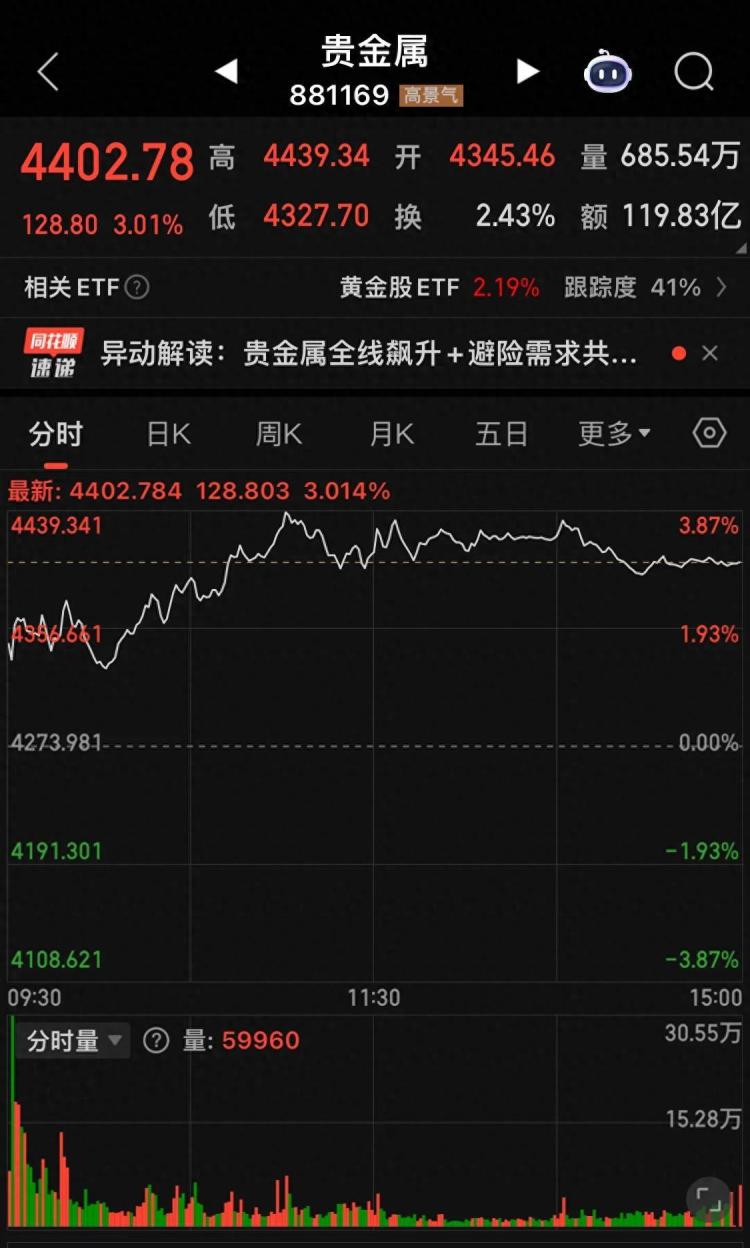
Task: Tap the 同花顺速递 badge icon
Action: click(x=52, y=352)
